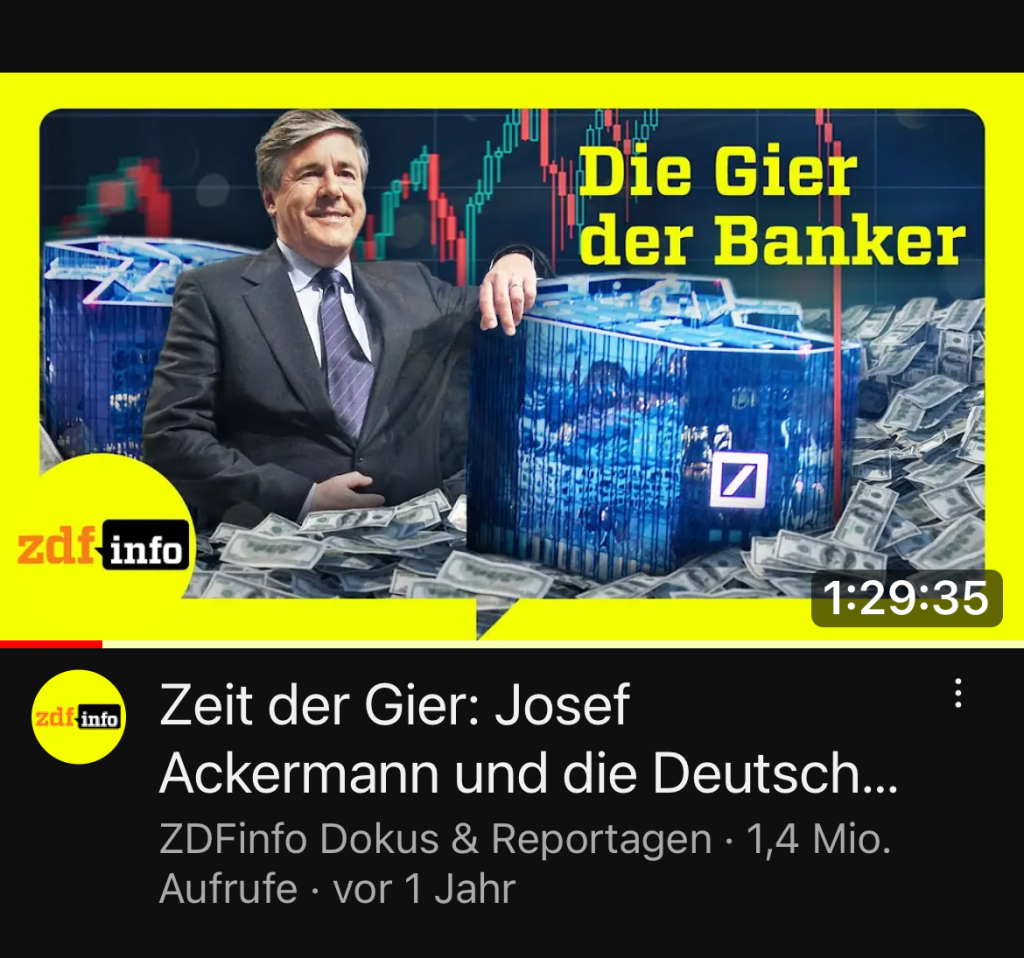Open the video's three-dot options menu
Viewport: 1024px width, 958px height.
pyautogui.click(x=958, y=693)
